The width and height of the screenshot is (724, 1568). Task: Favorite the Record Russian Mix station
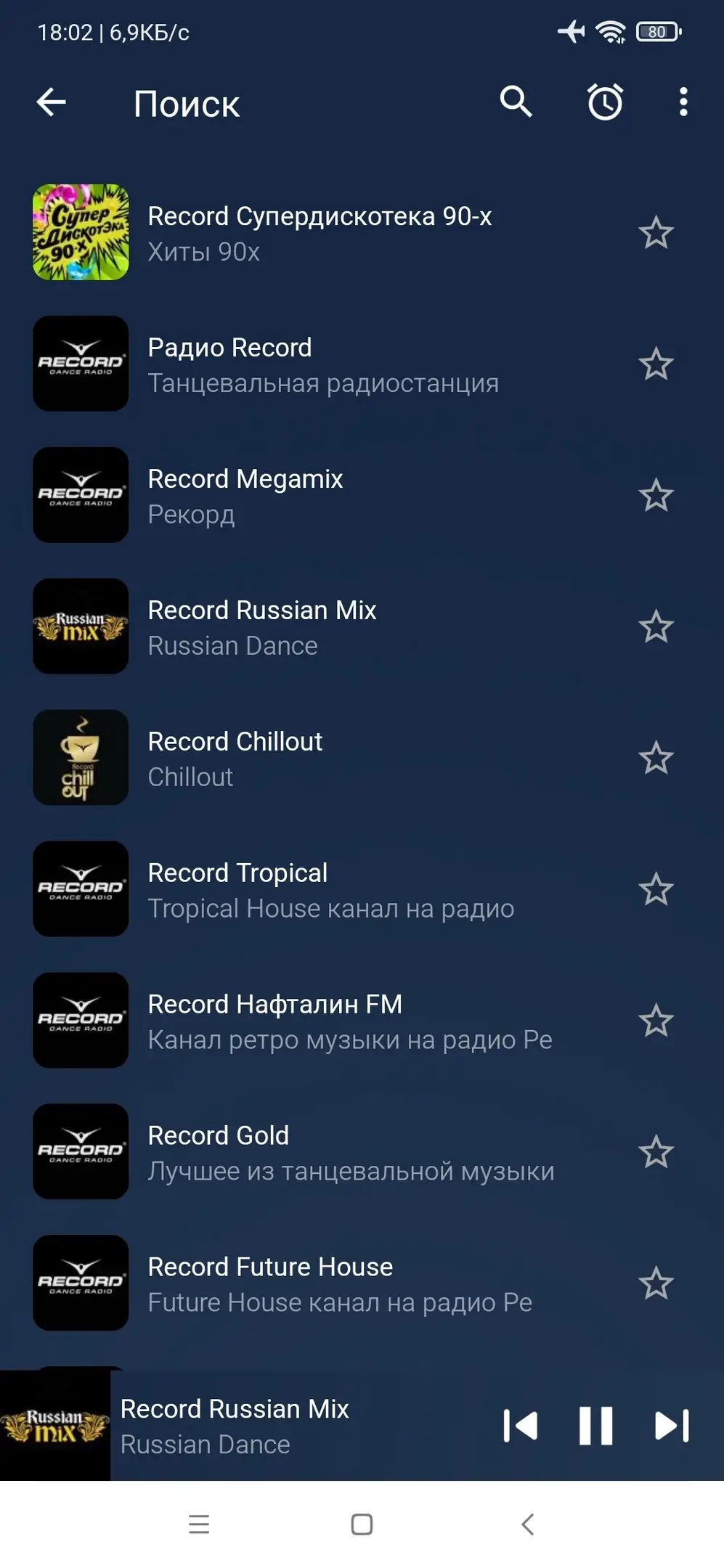pos(656,626)
